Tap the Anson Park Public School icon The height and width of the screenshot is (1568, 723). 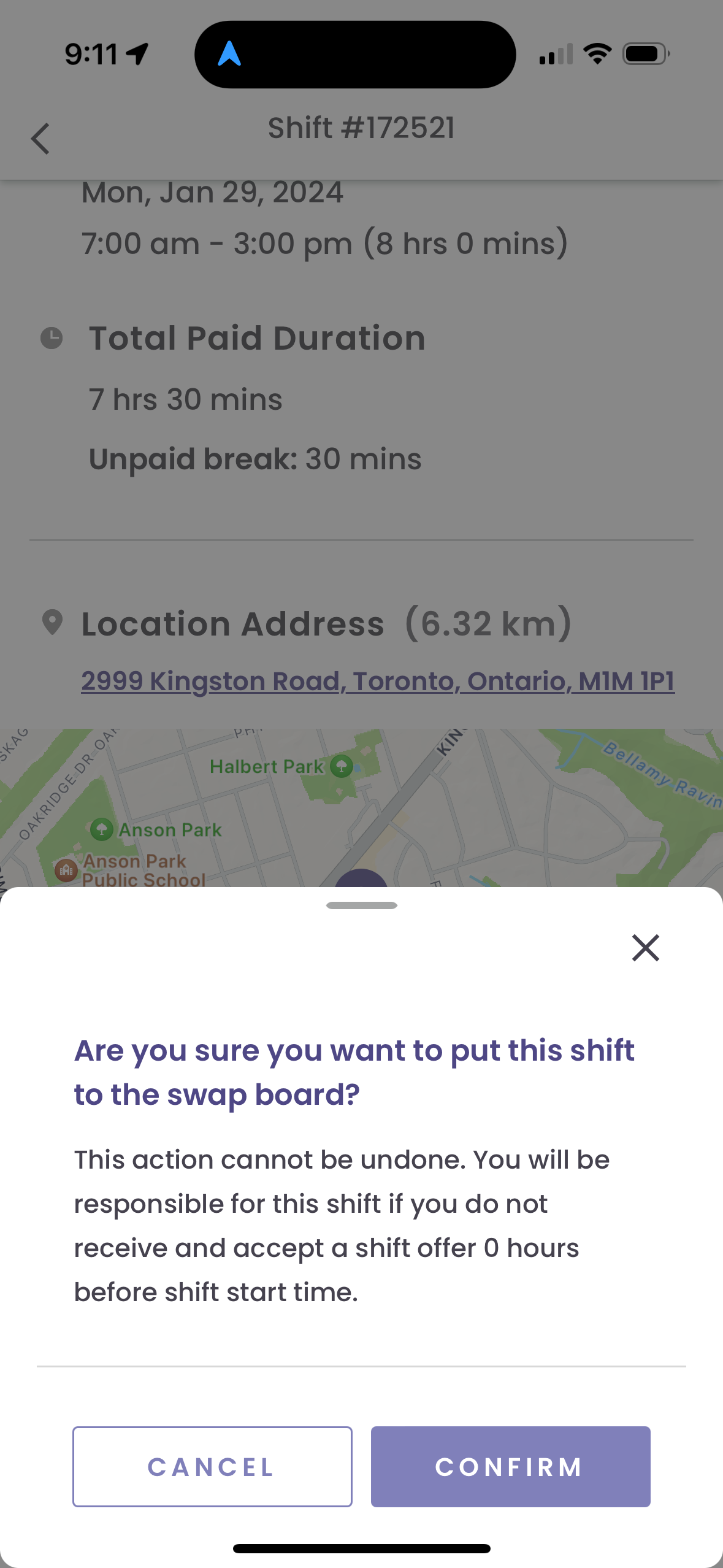point(66,869)
